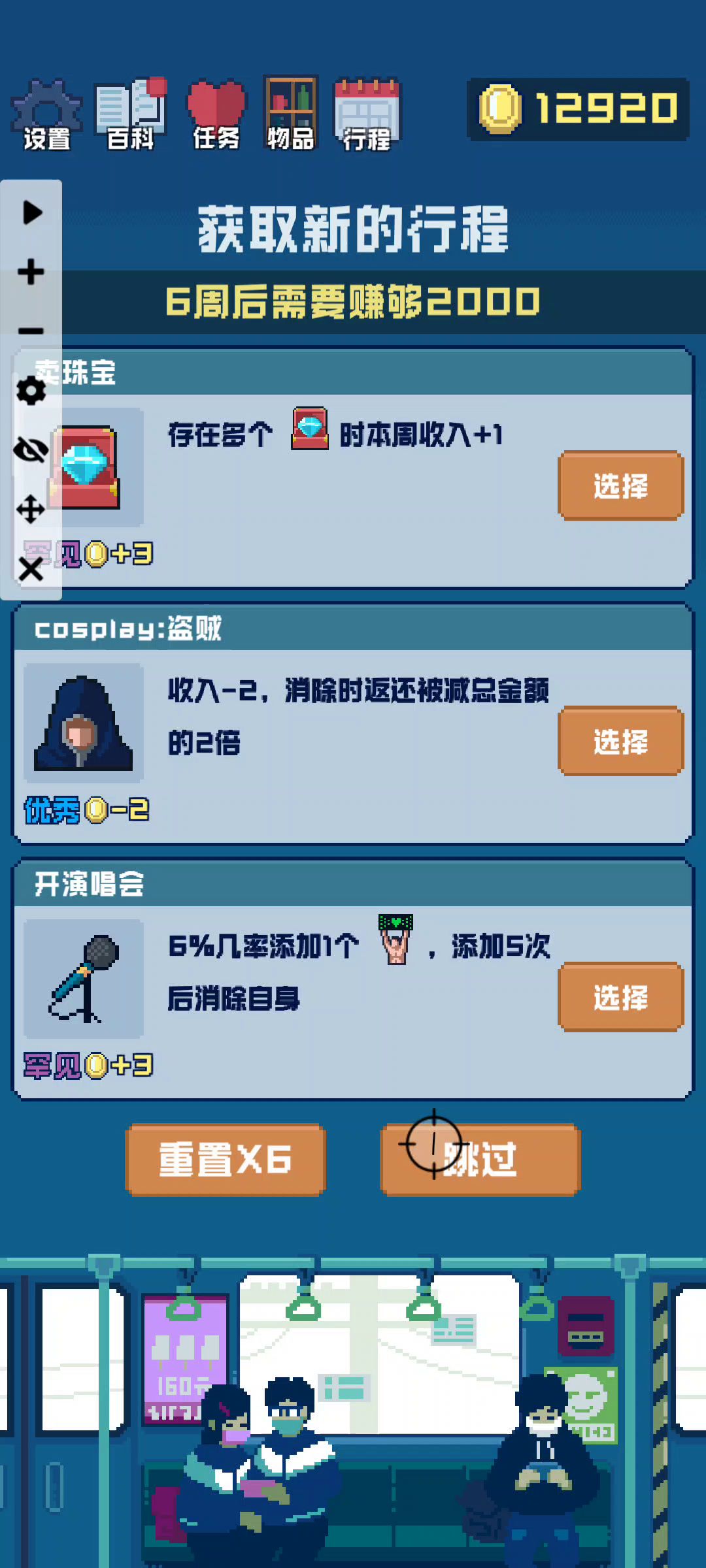The height and width of the screenshot is (1568, 706).
Task: Tap the play arrow in floating panel
Action: click(x=31, y=212)
